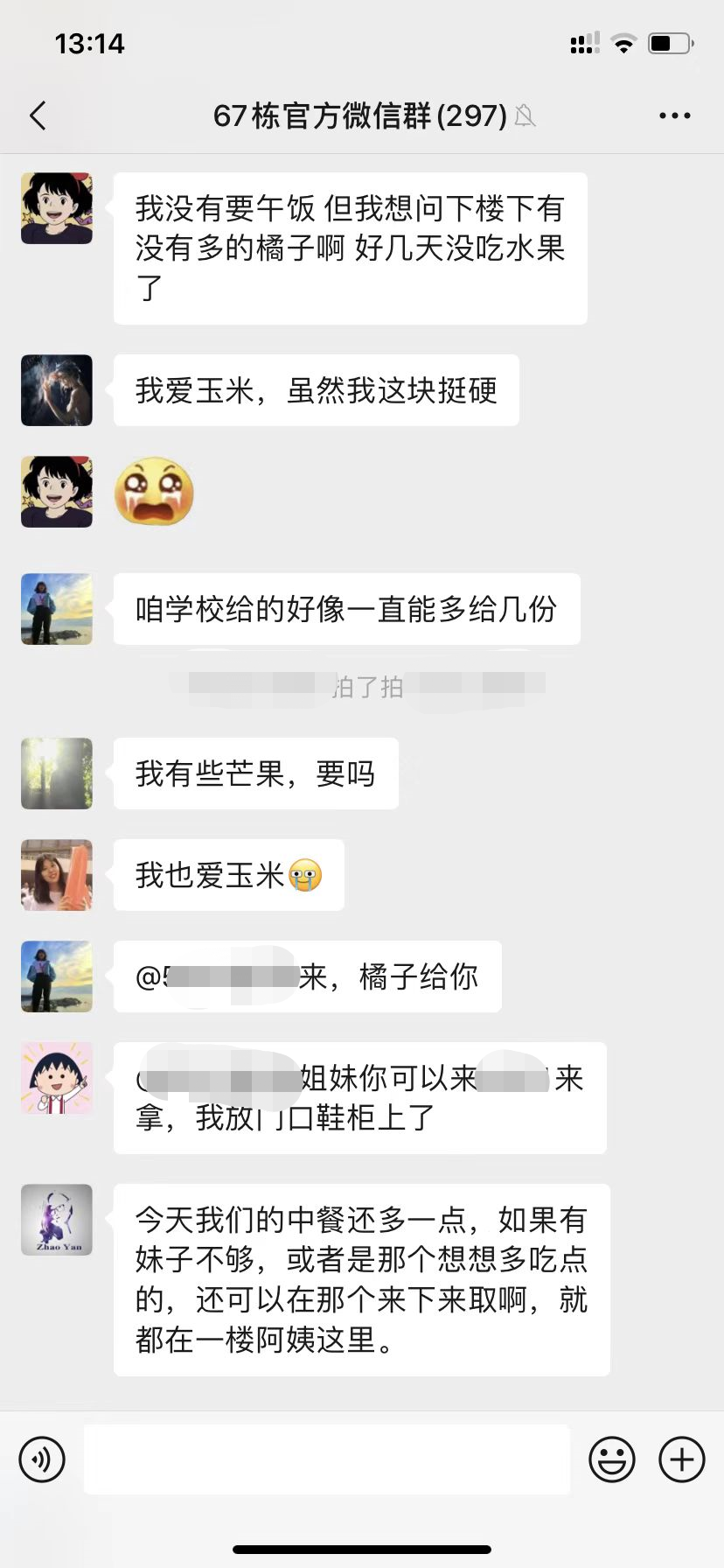
Task: Tap the message text field
Action: point(326,1459)
